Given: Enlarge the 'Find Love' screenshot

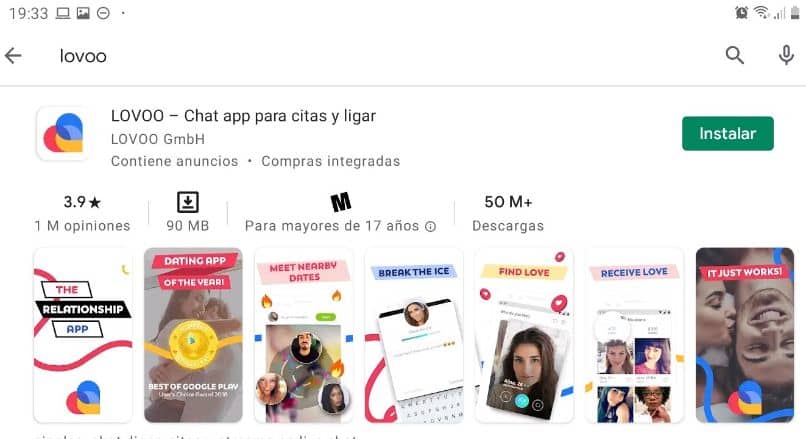Looking at the screenshot, I should [524, 335].
